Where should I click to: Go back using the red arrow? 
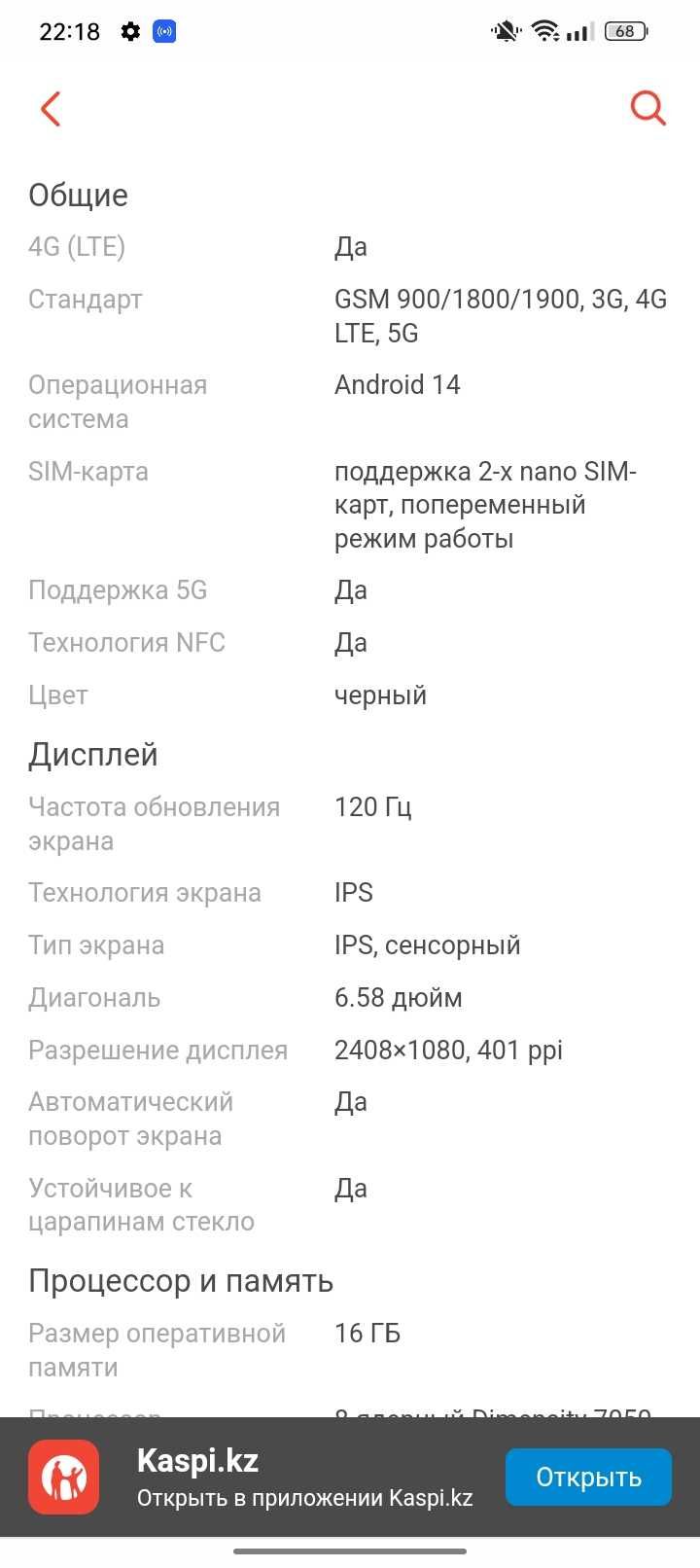(51, 109)
